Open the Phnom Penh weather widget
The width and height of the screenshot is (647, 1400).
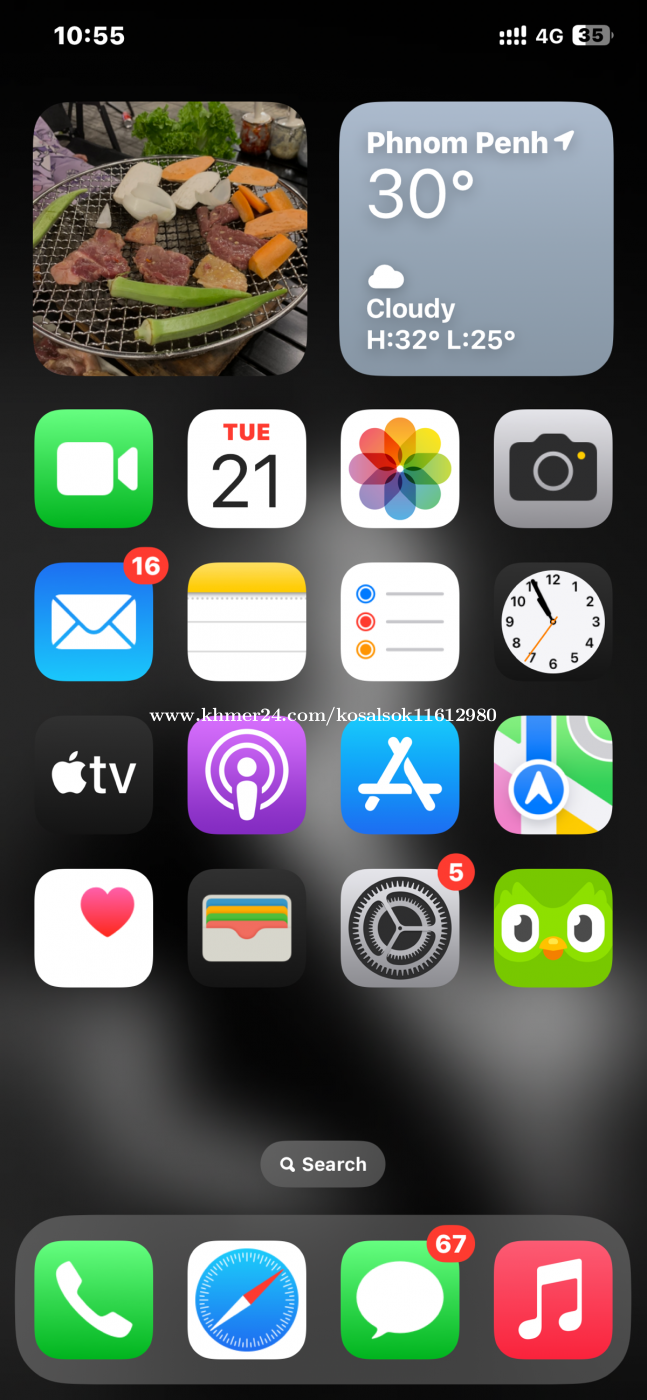tap(476, 239)
